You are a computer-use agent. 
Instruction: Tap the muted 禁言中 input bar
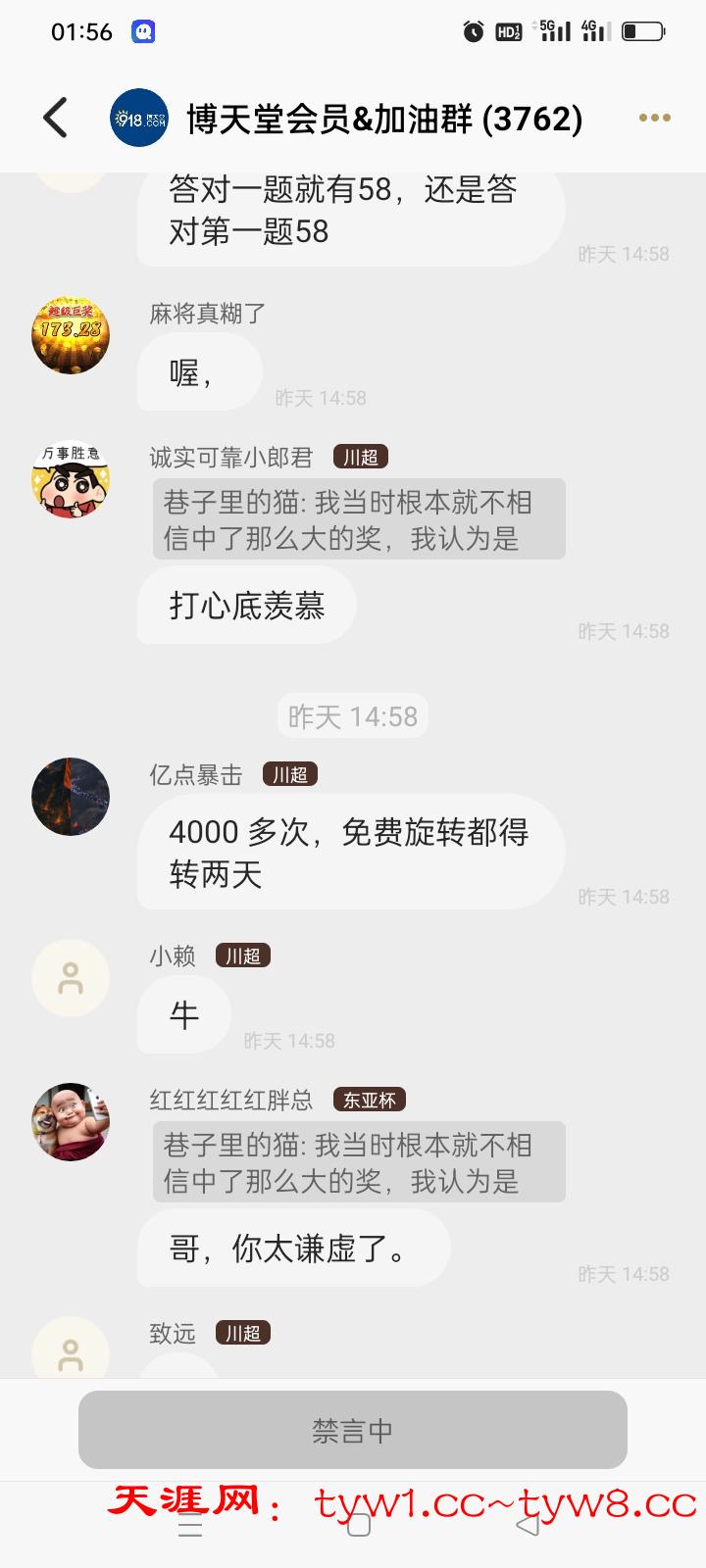[x=353, y=1430]
